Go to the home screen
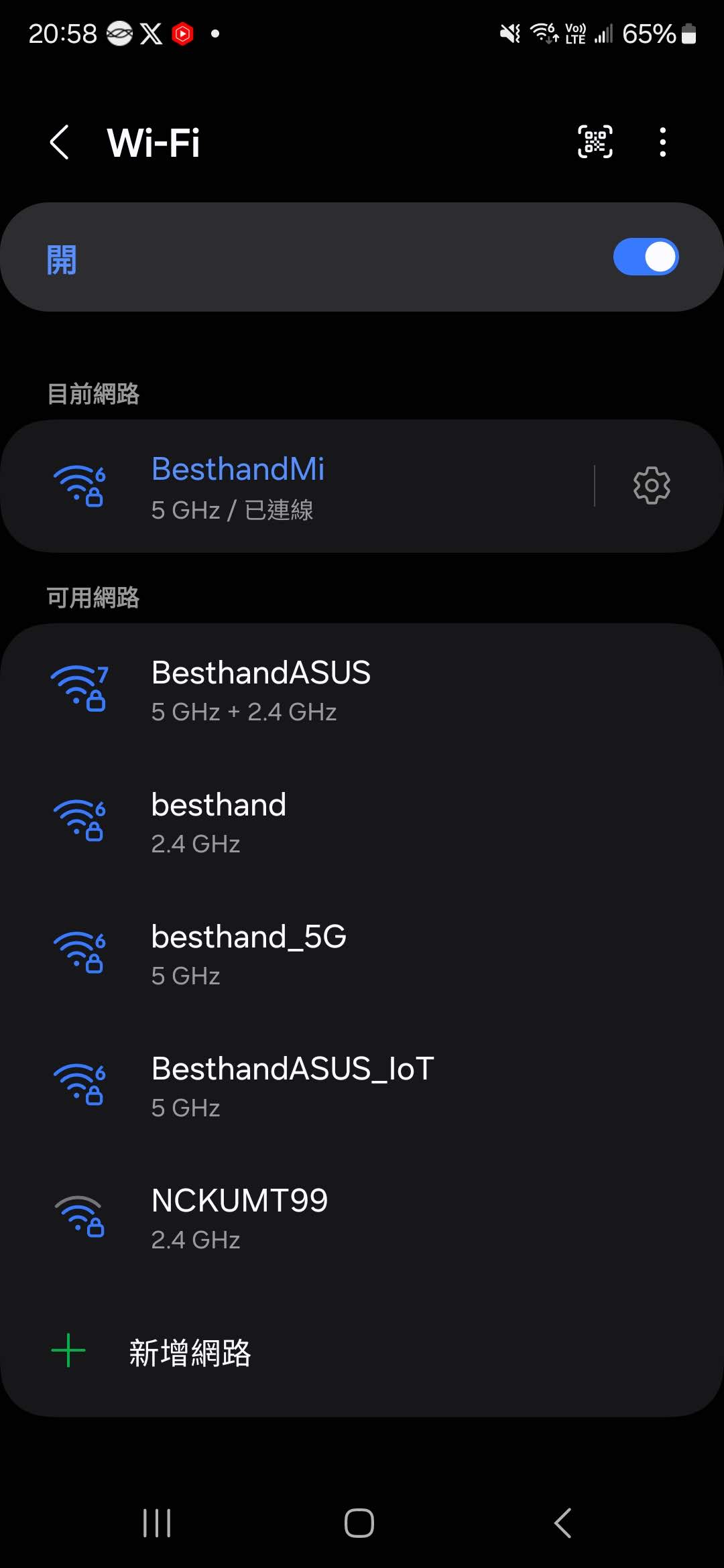Screen dimensions: 724x1568 click(x=359, y=1523)
